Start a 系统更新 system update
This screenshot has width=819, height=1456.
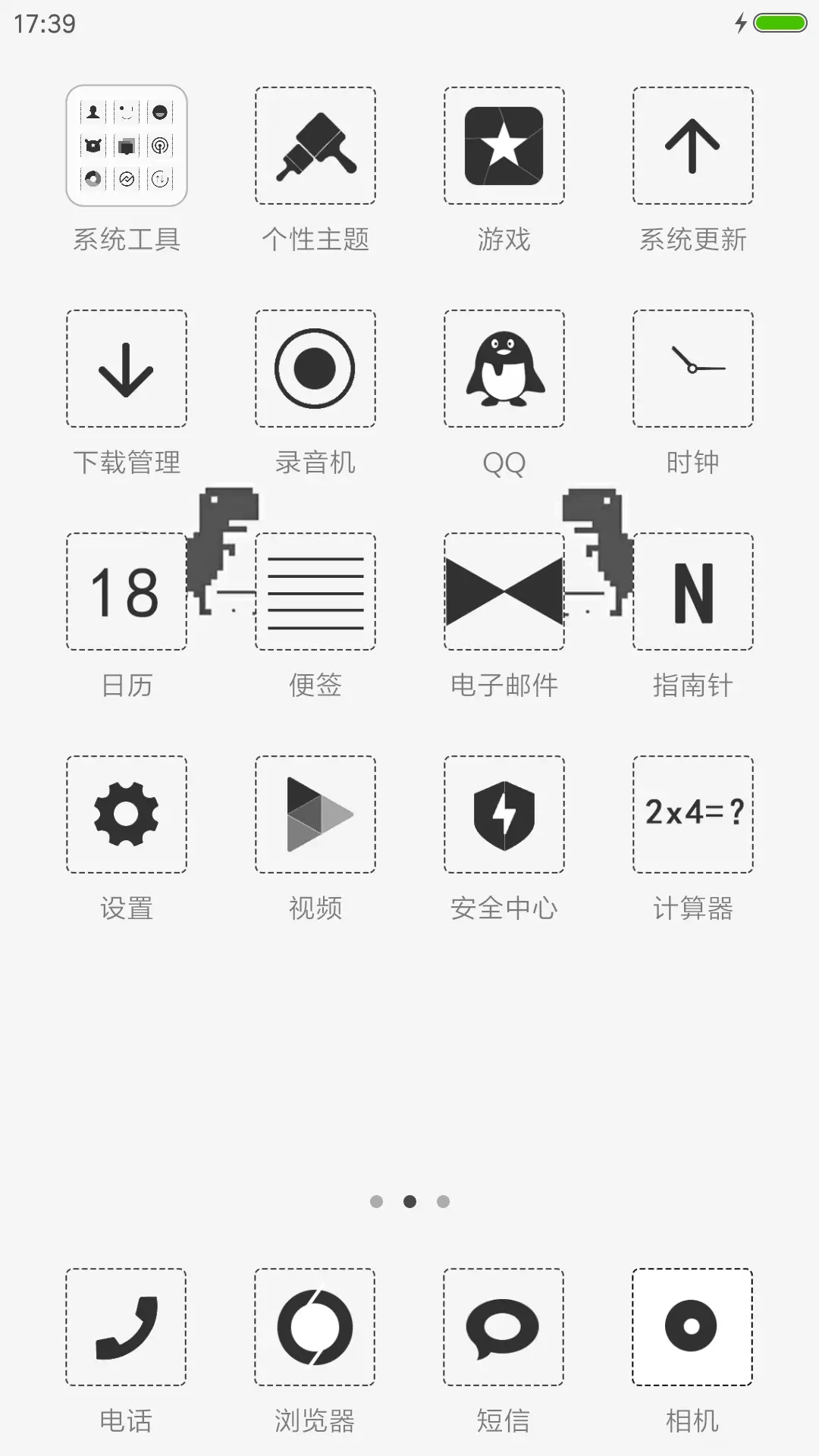(x=692, y=146)
